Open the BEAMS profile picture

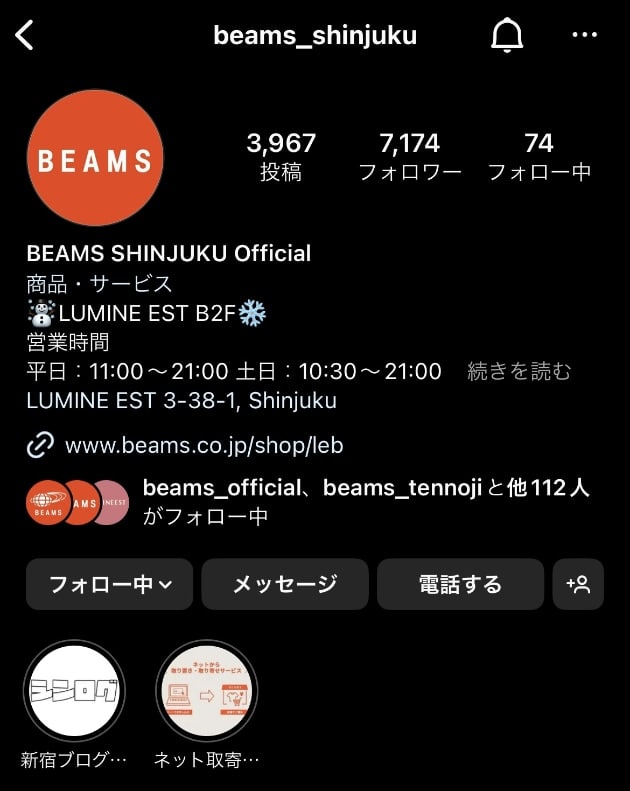tap(95, 158)
